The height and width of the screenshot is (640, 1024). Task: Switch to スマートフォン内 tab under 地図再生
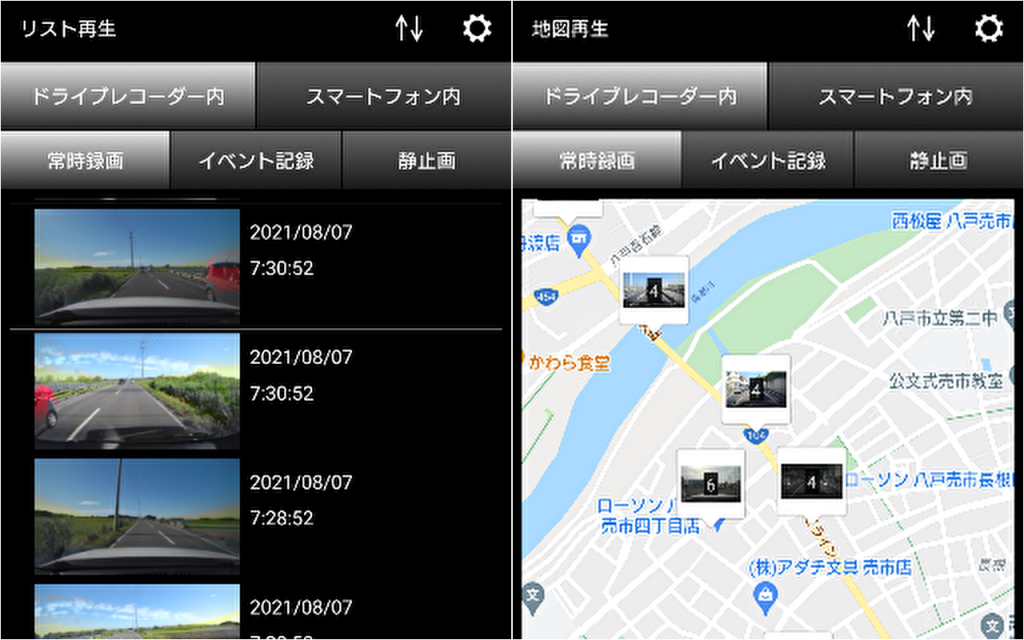point(896,97)
